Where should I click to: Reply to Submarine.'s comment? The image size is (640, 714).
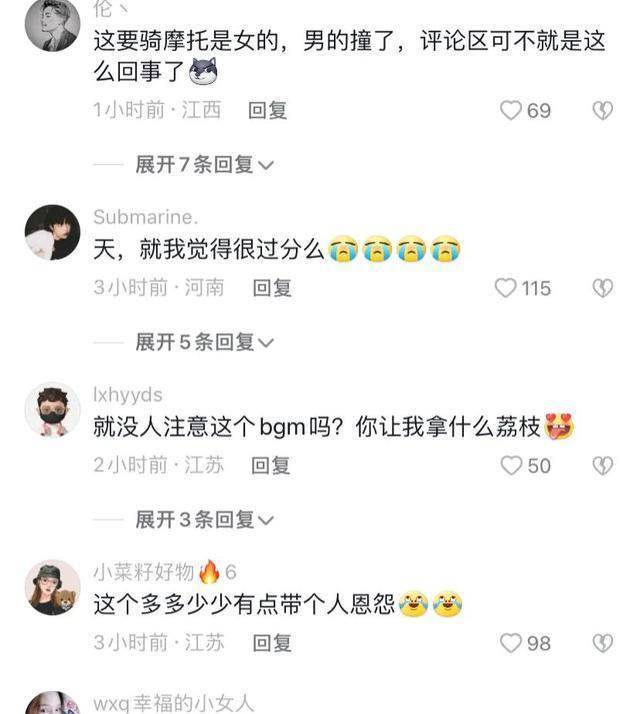(x=271, y=288)
